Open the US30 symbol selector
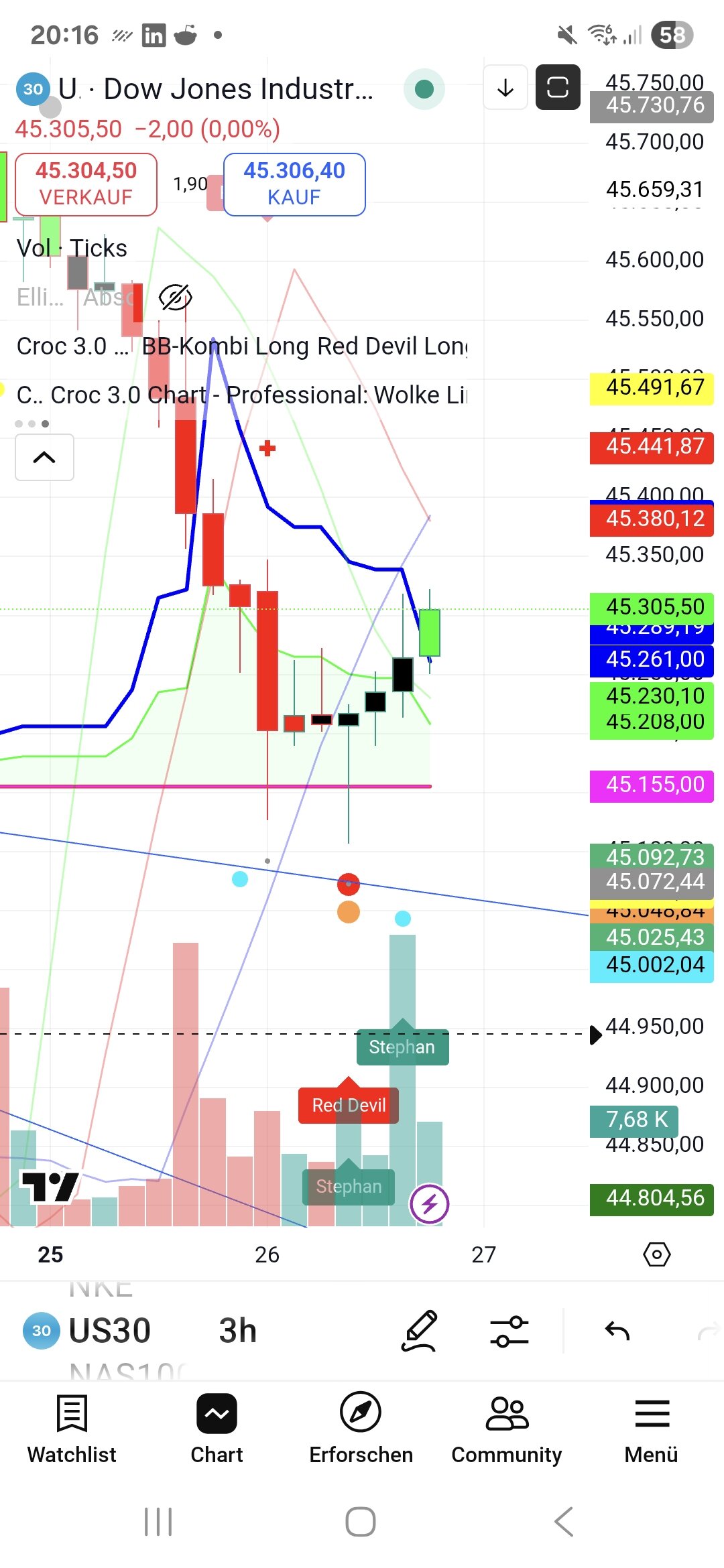This screenshot has height=1568, width=724. (x=109, y=1331)
